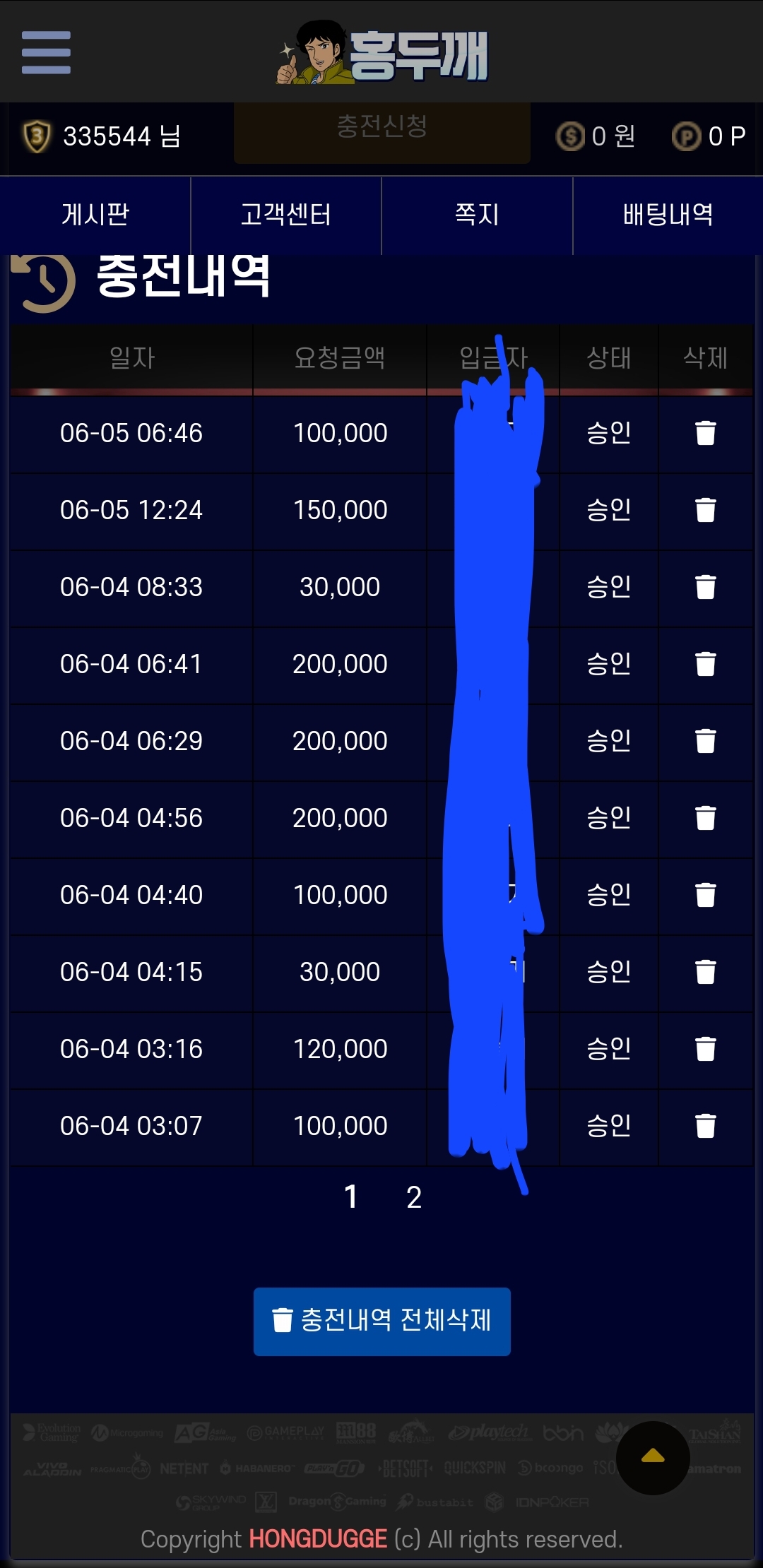Open the 고객센터 tab
The image size is (763, 1568).
click(x=286, y=215)
